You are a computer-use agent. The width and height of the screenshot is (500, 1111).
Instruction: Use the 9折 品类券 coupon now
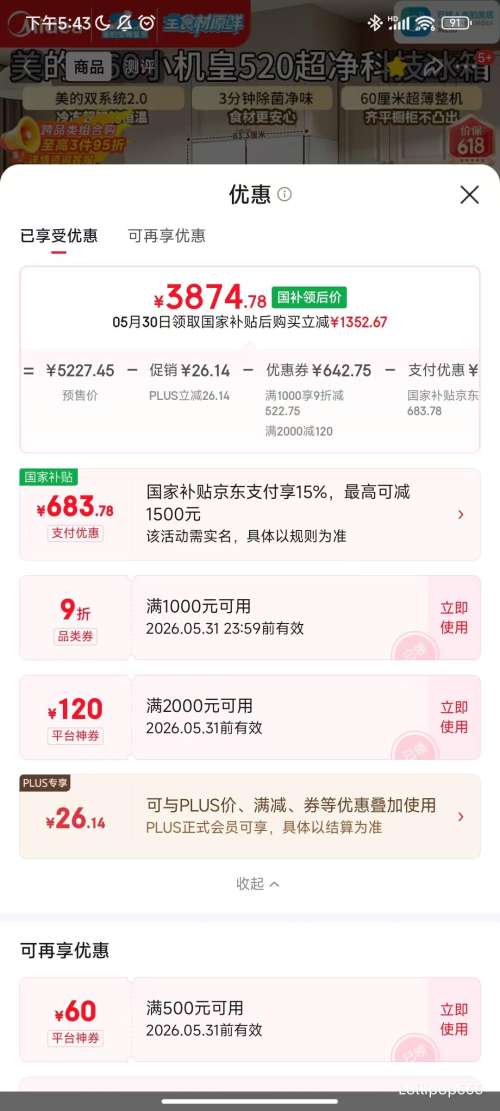(454, 617)
